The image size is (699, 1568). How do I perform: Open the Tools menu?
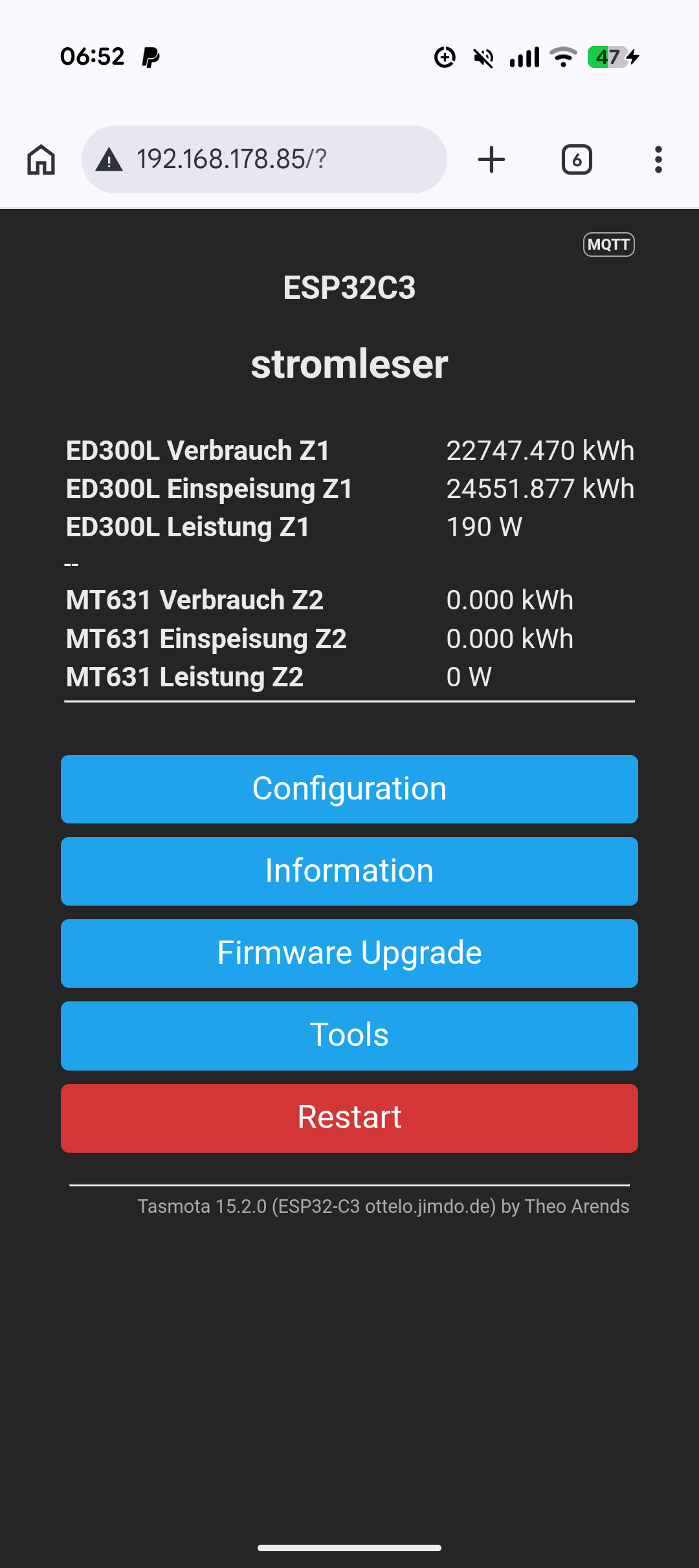(349, 1036)
